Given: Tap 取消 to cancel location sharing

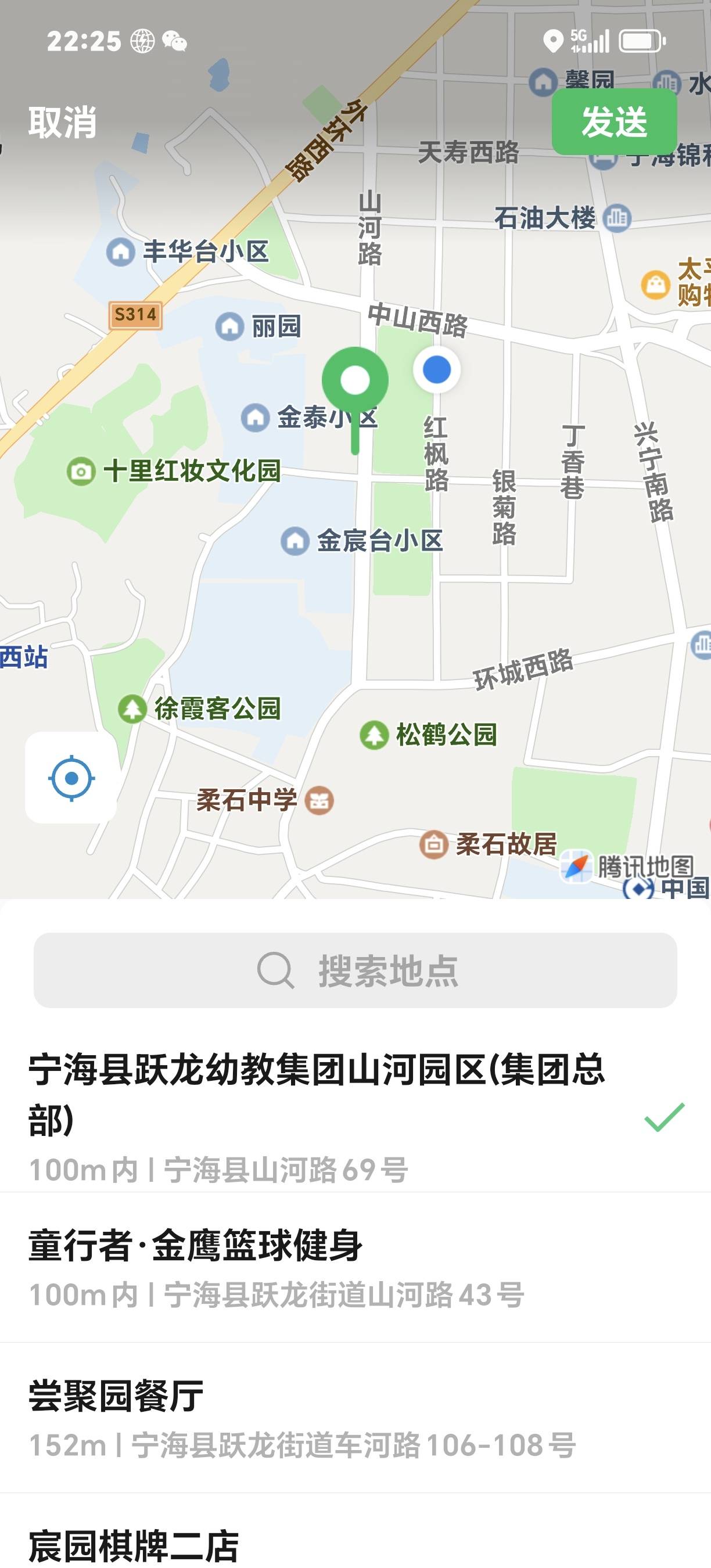Looking at the screenshot, I should click(x=63, y=123).
